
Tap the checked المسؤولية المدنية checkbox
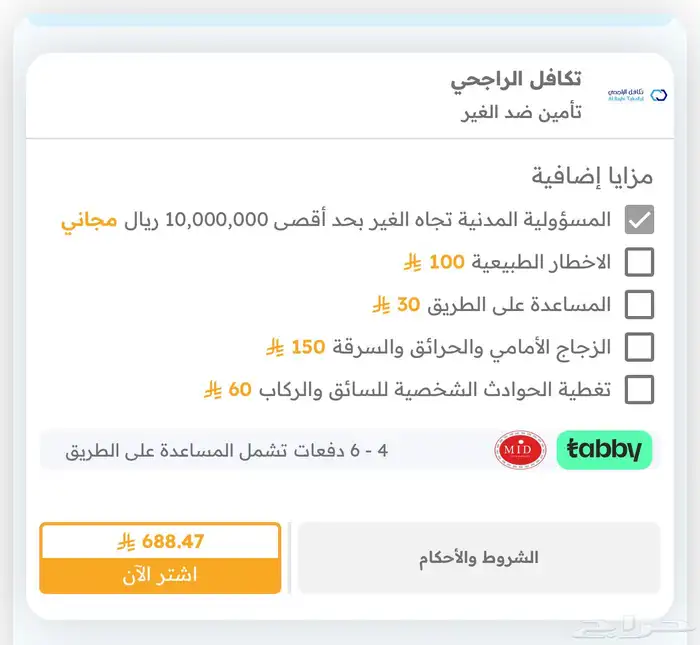click(x=639, y=220)
